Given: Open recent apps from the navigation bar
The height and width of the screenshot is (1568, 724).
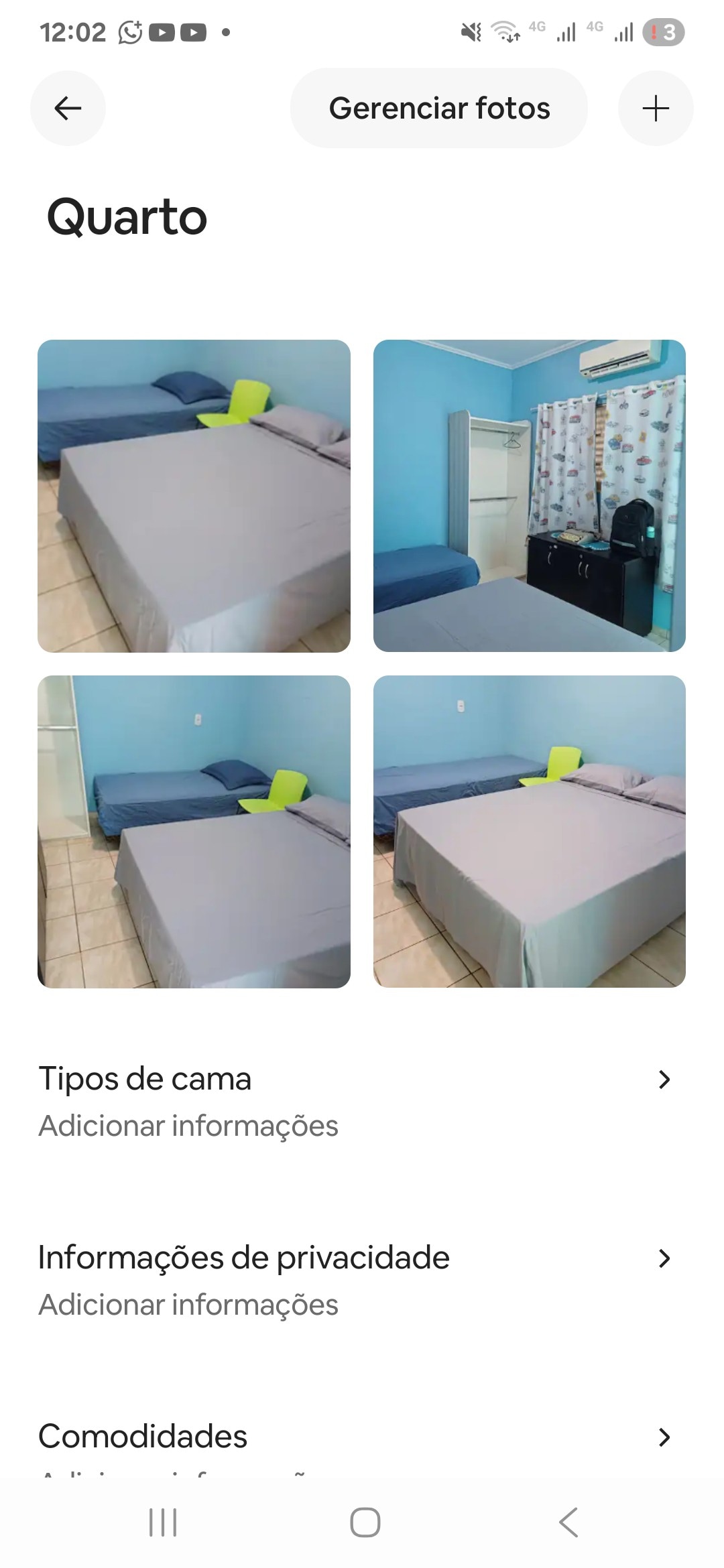Looking at the screenshot, I should [x=163, y=1522].
